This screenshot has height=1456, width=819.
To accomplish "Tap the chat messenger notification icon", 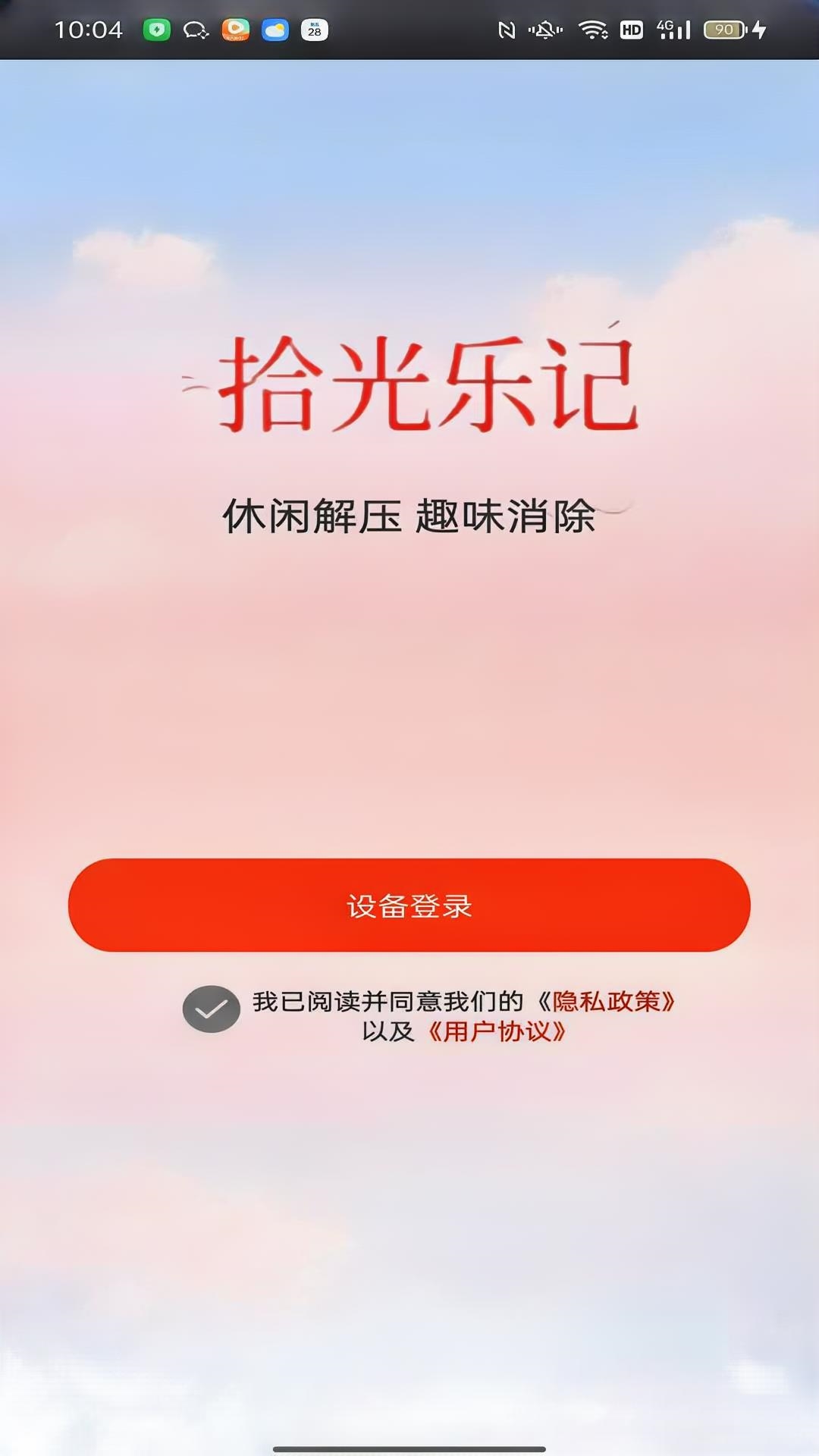I will [x=196, y=30].
